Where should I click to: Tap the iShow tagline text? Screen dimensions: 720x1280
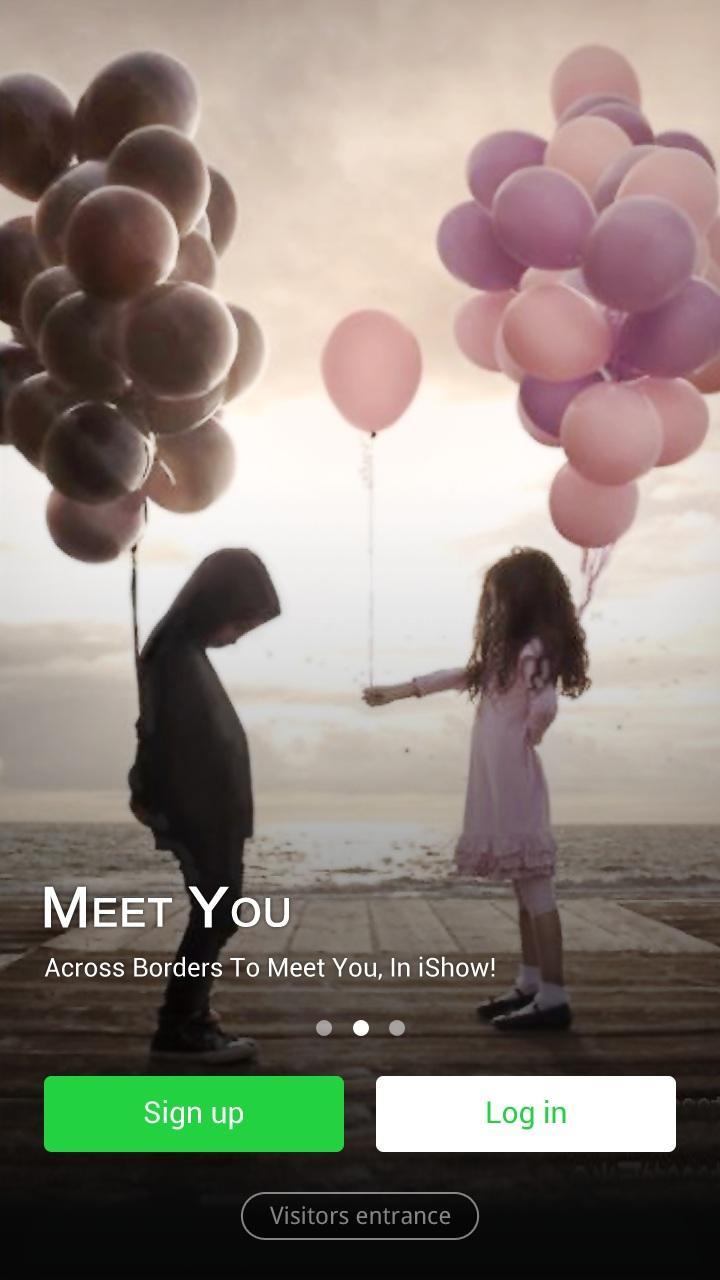tap(270, 967)
